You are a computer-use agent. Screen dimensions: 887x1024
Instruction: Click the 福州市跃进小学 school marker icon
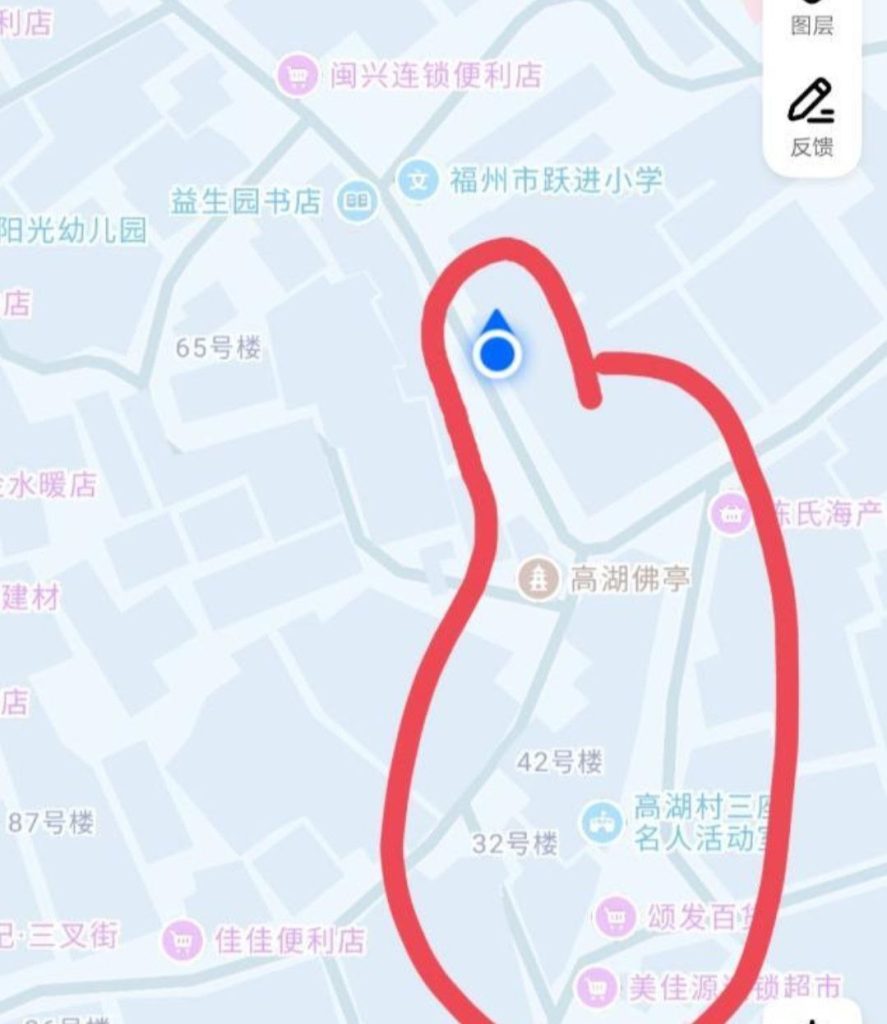click(x=419, y=180)
